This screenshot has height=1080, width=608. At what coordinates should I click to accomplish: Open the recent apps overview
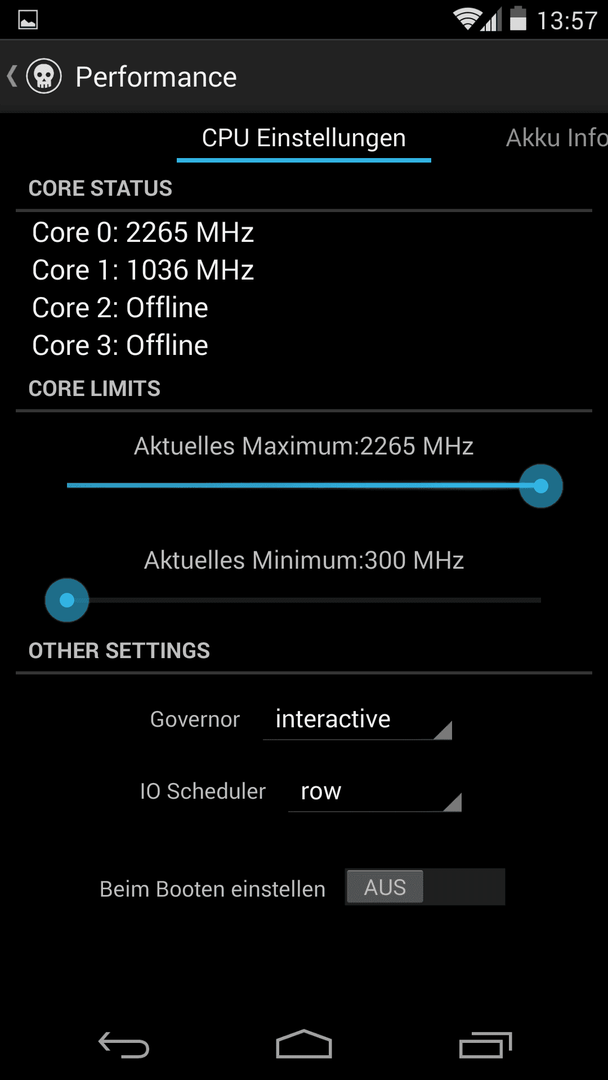click(485, 1045)
